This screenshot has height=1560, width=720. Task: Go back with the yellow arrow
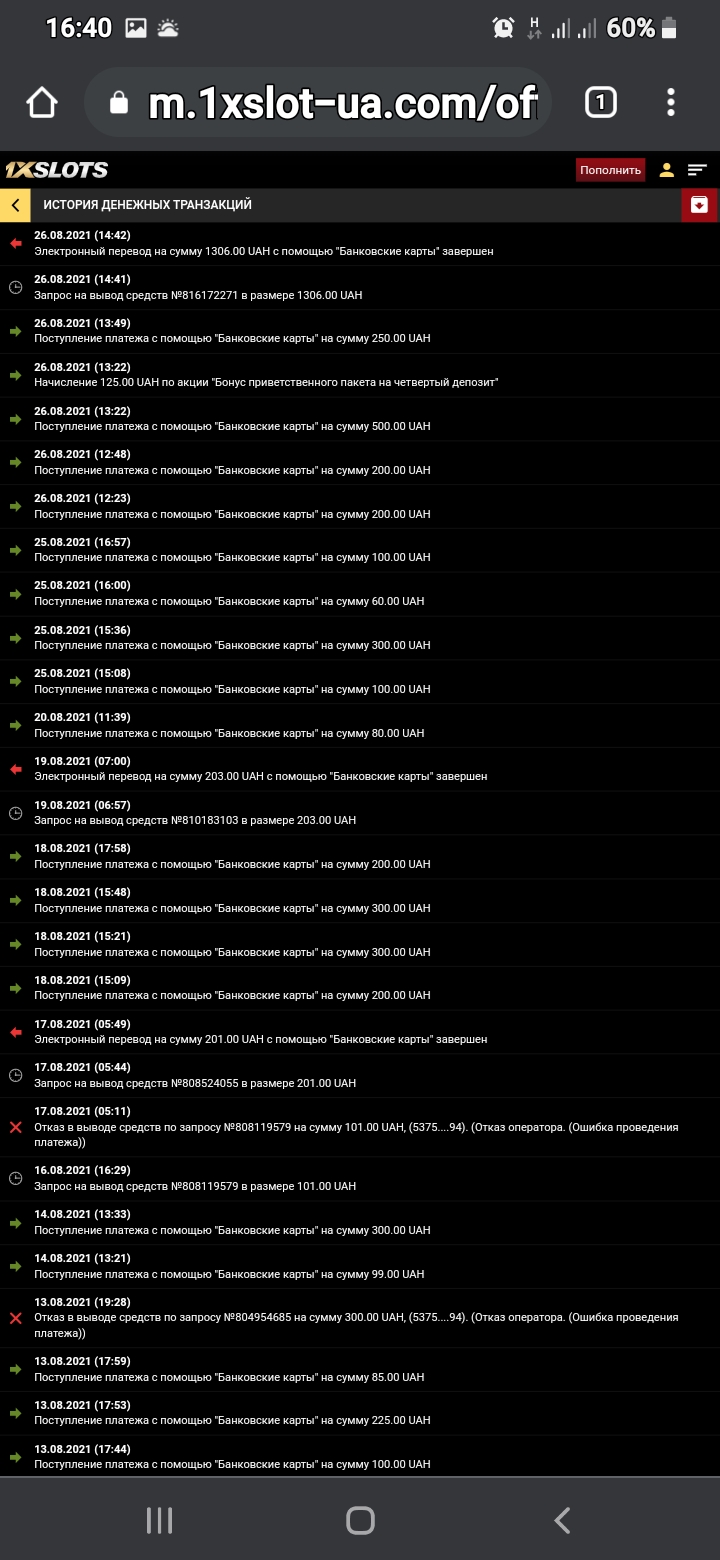[15, 205]
